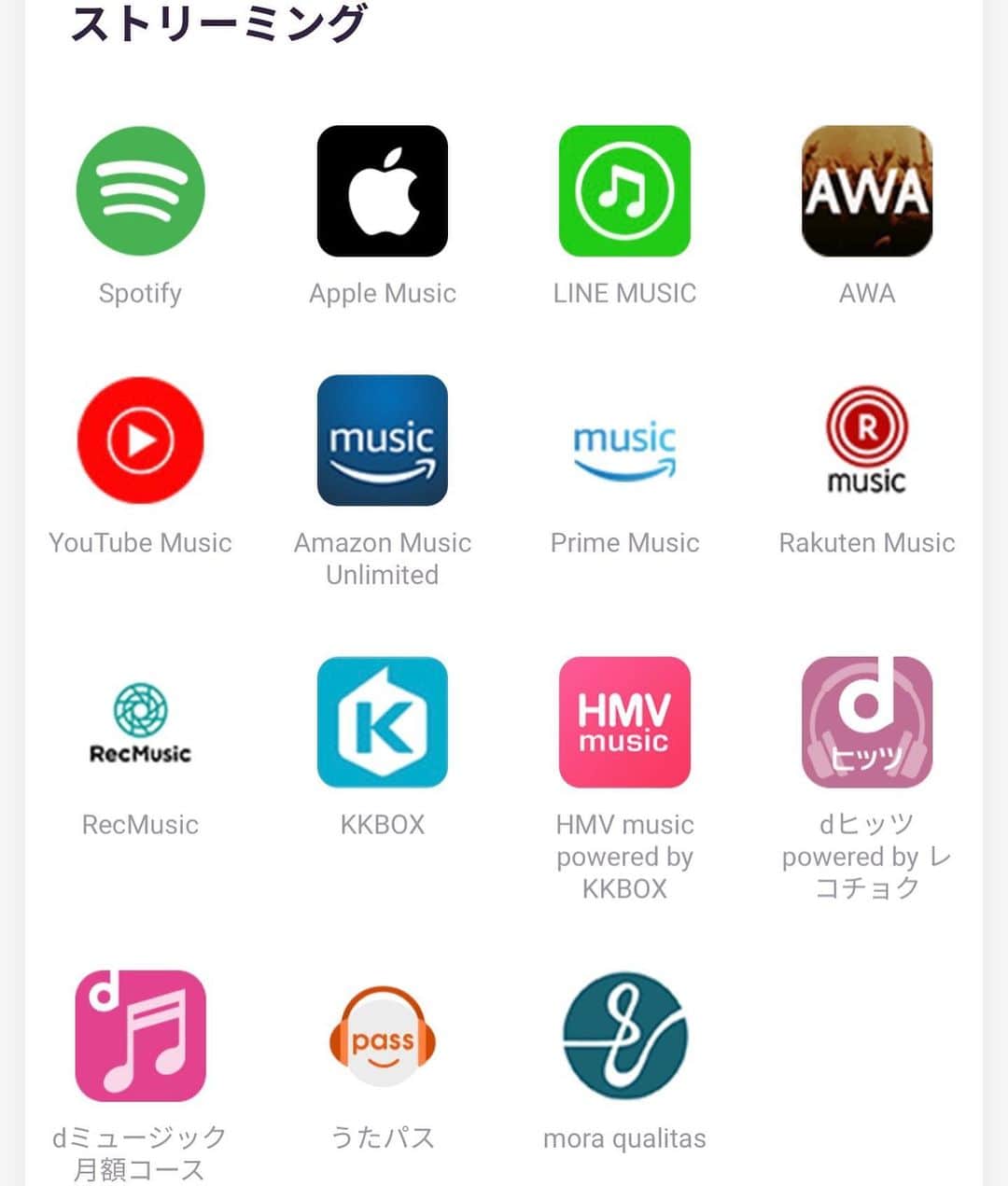Viewport: 1008px width, 1186px height.
Task: Select mora qualitas
Action: tap(624, 1036)
